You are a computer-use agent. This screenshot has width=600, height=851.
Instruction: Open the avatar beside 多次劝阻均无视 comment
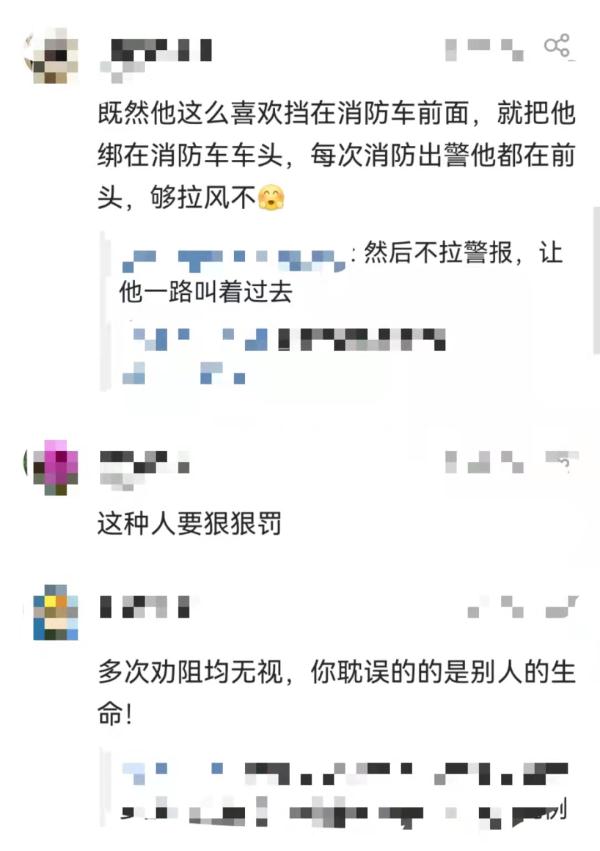[55, 611]
